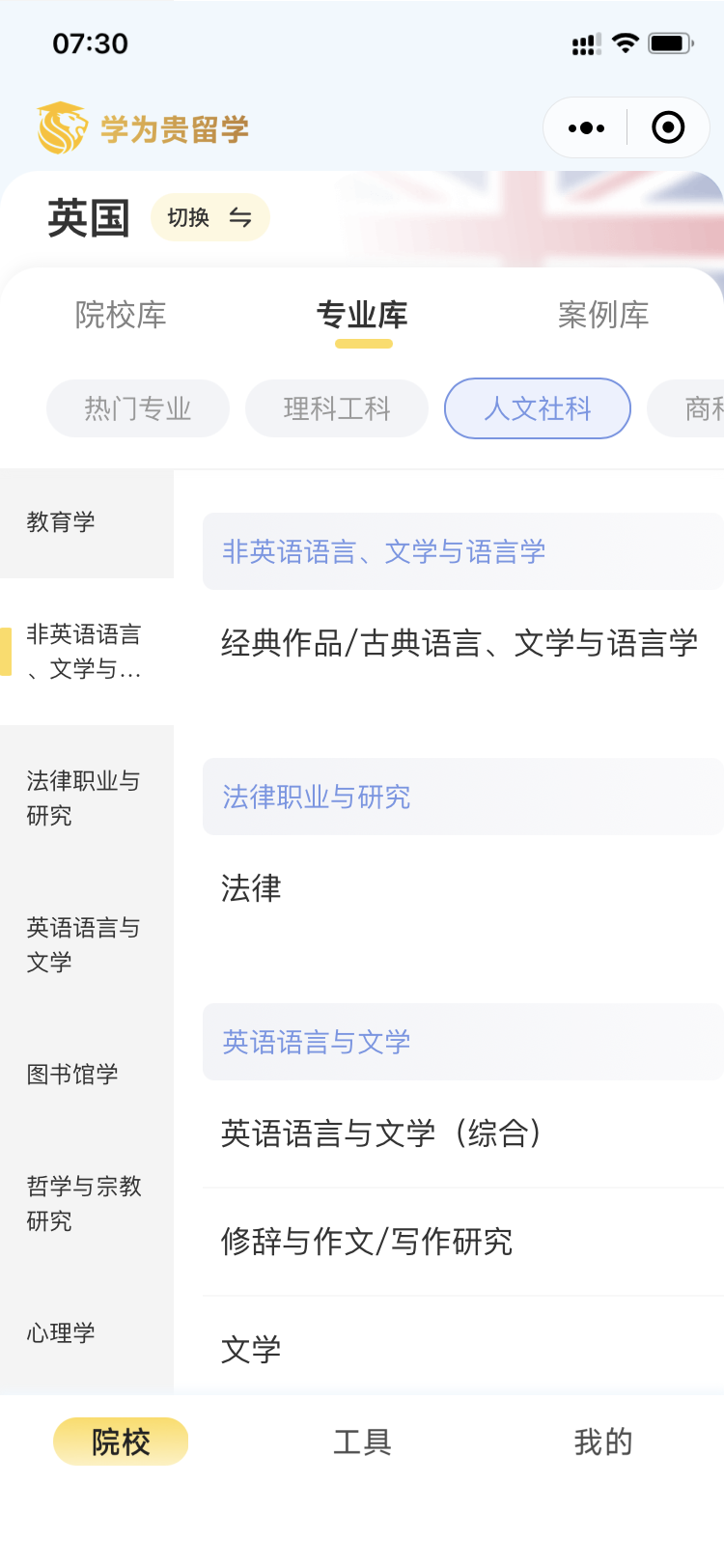The height and width of the screenshot is (1568, 724).
Task: Open 修辞与作文/写作研究 major
Action: pyautogui.click(x=367, y=1242)
